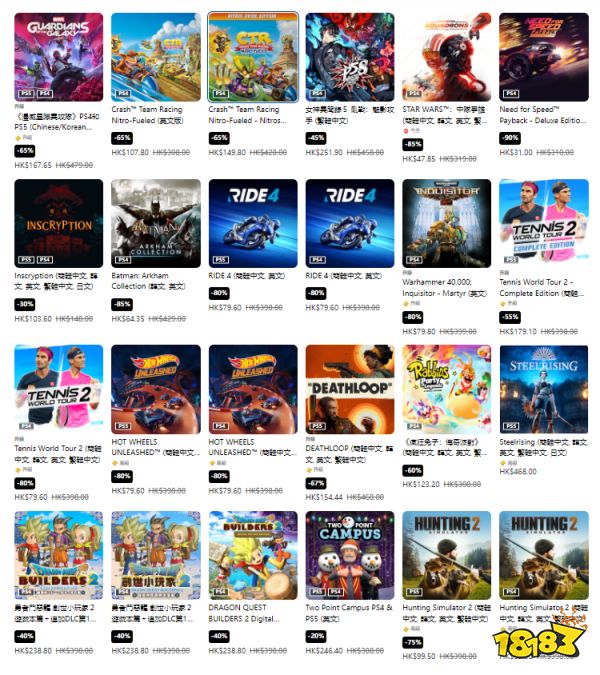
Task: View Batman: Arkham Collection
Action: (156, 223)
